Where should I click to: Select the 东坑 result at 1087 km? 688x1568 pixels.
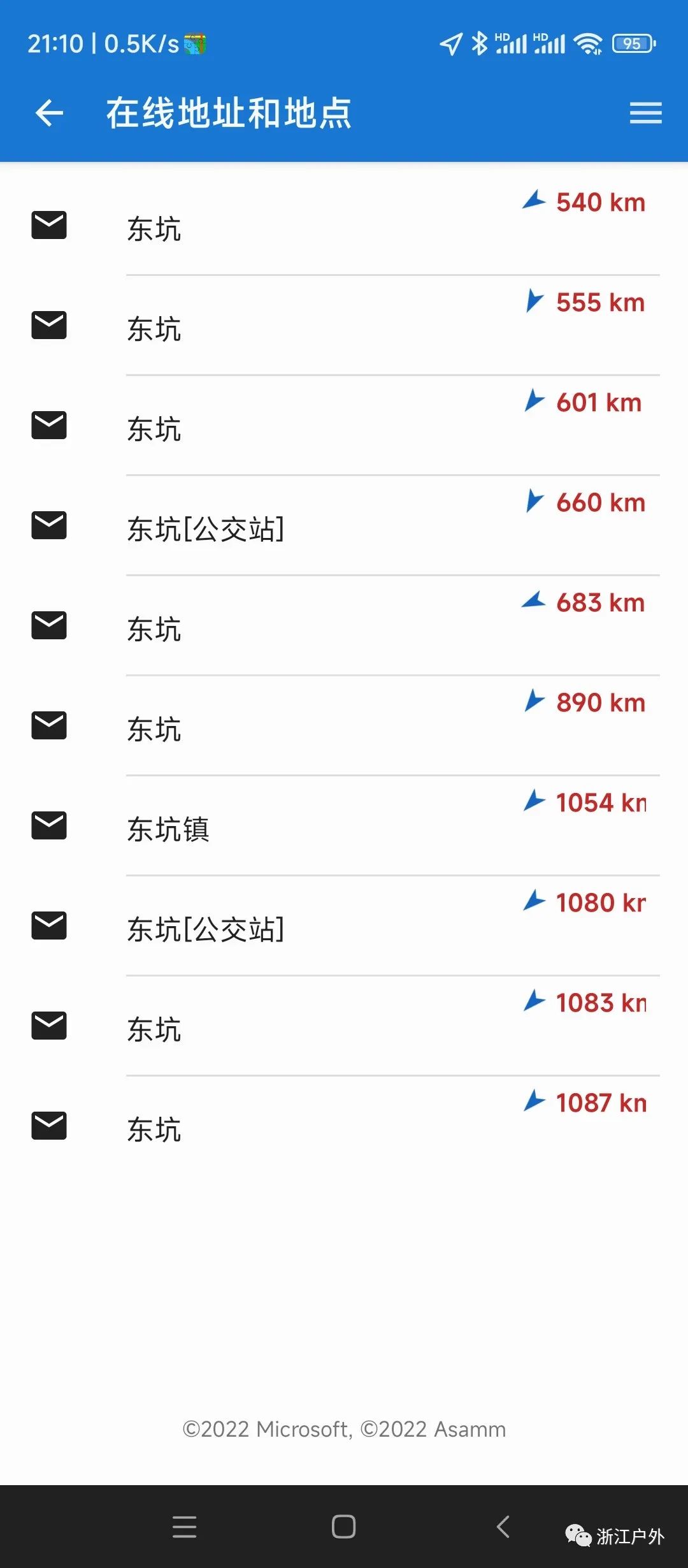pyautogui.click(x=344, y=1126)
